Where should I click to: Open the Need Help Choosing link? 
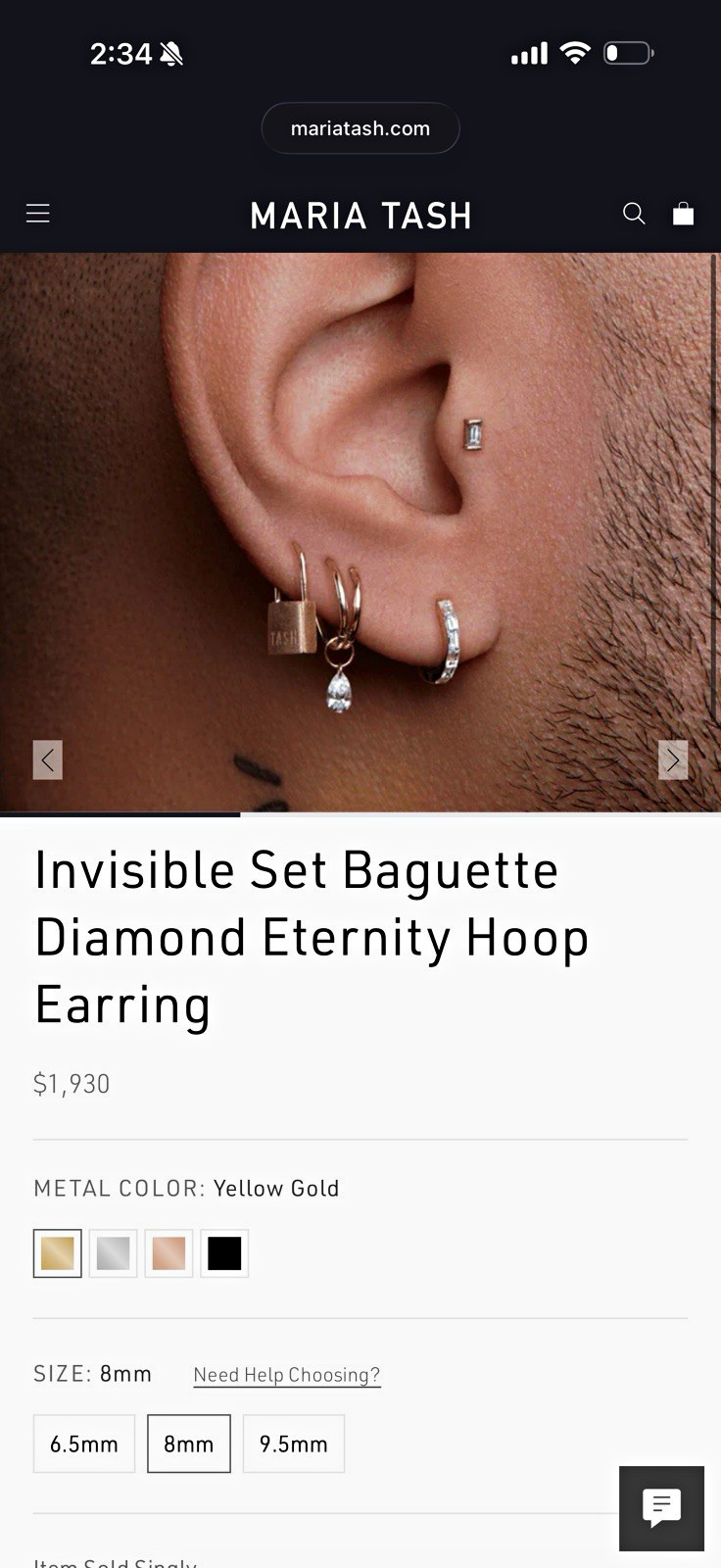tap(287, 1375)
